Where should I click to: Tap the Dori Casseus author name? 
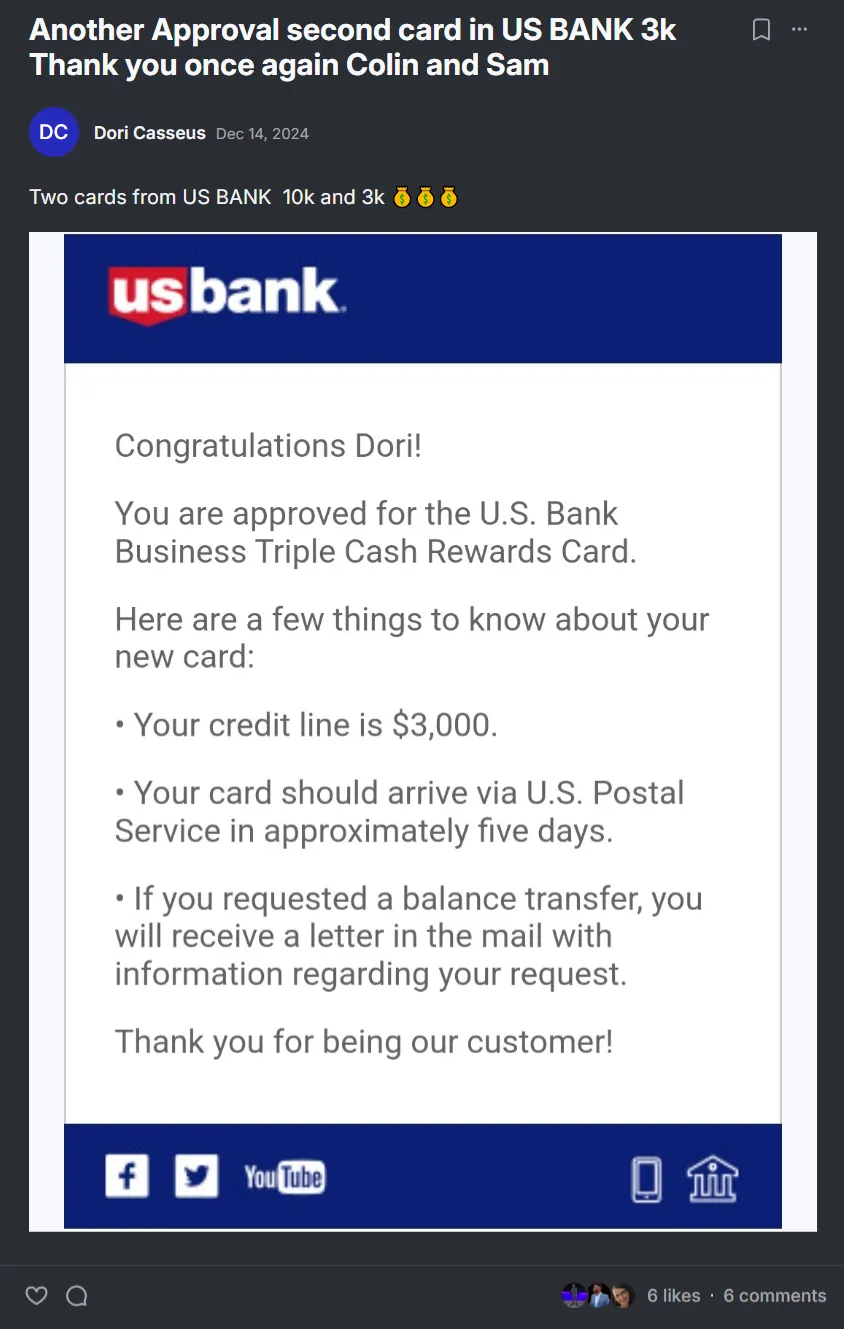tap(150, 133)
